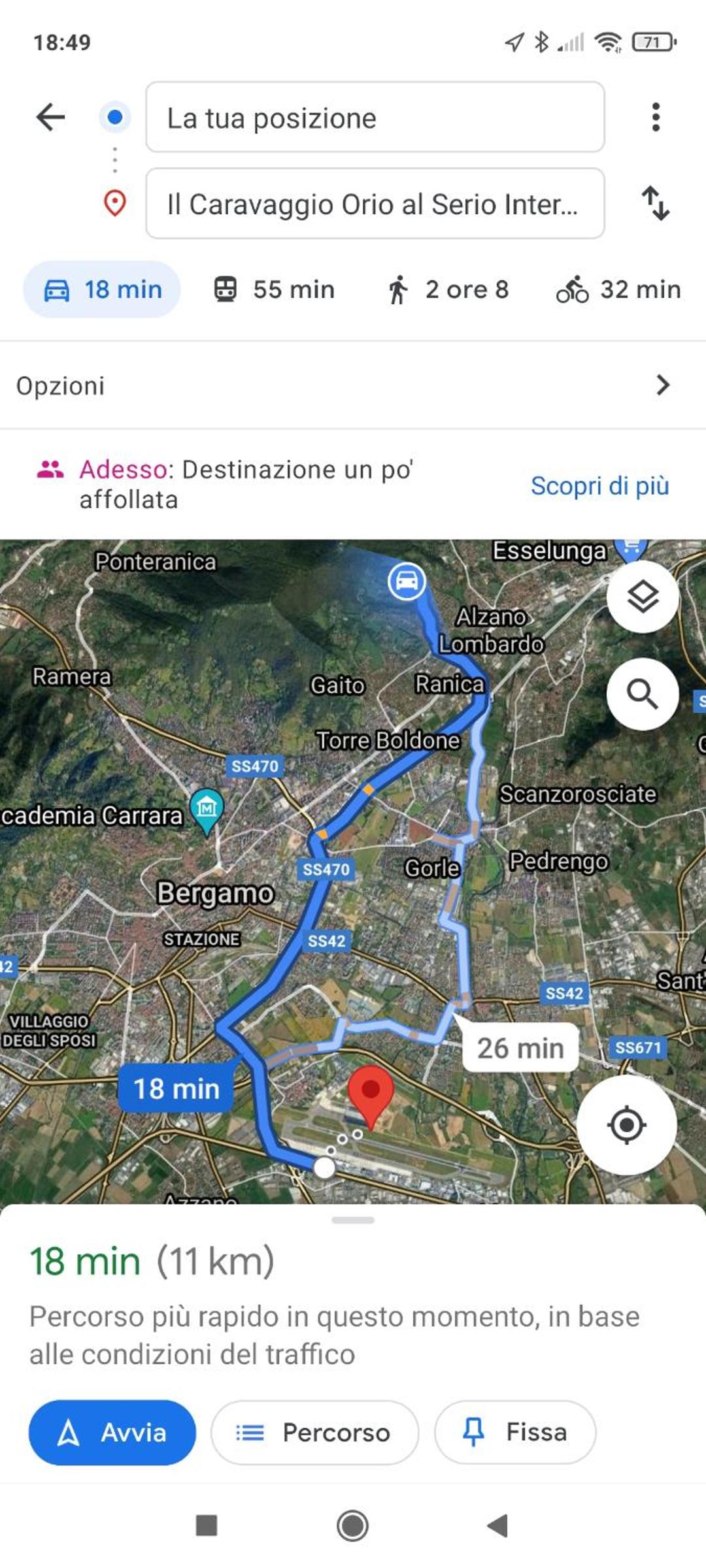
Task: Switch to cycling 32 min
Action: (618, 289)
